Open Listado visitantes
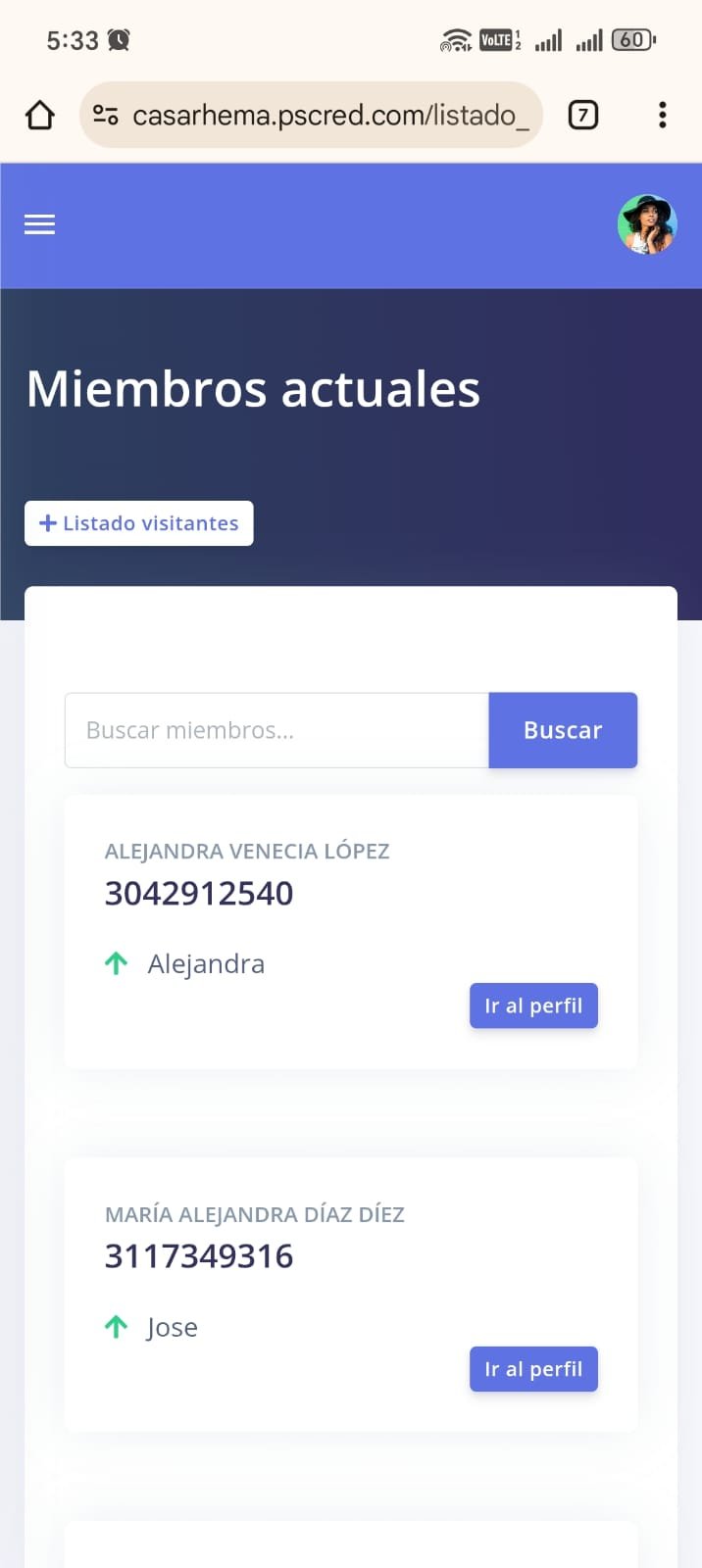The height and width of the screenshot is (1568, 702). pos(139,523)
